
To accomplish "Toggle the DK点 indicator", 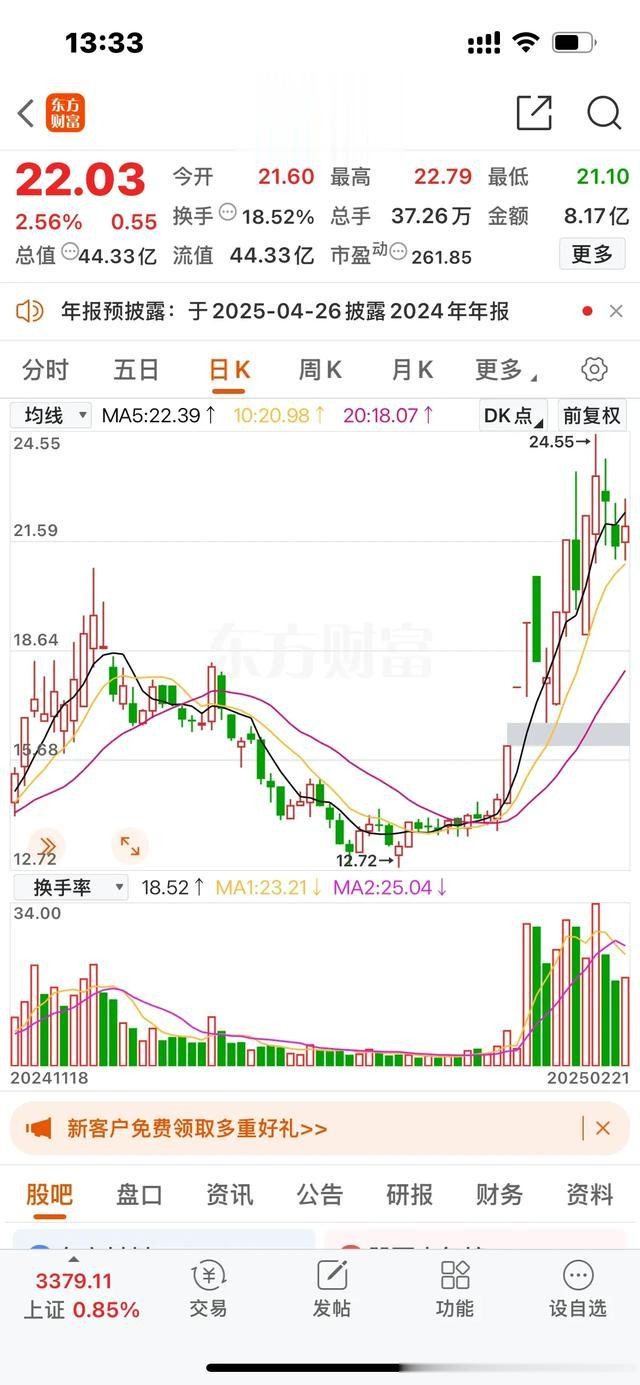I will pos(514,415).
